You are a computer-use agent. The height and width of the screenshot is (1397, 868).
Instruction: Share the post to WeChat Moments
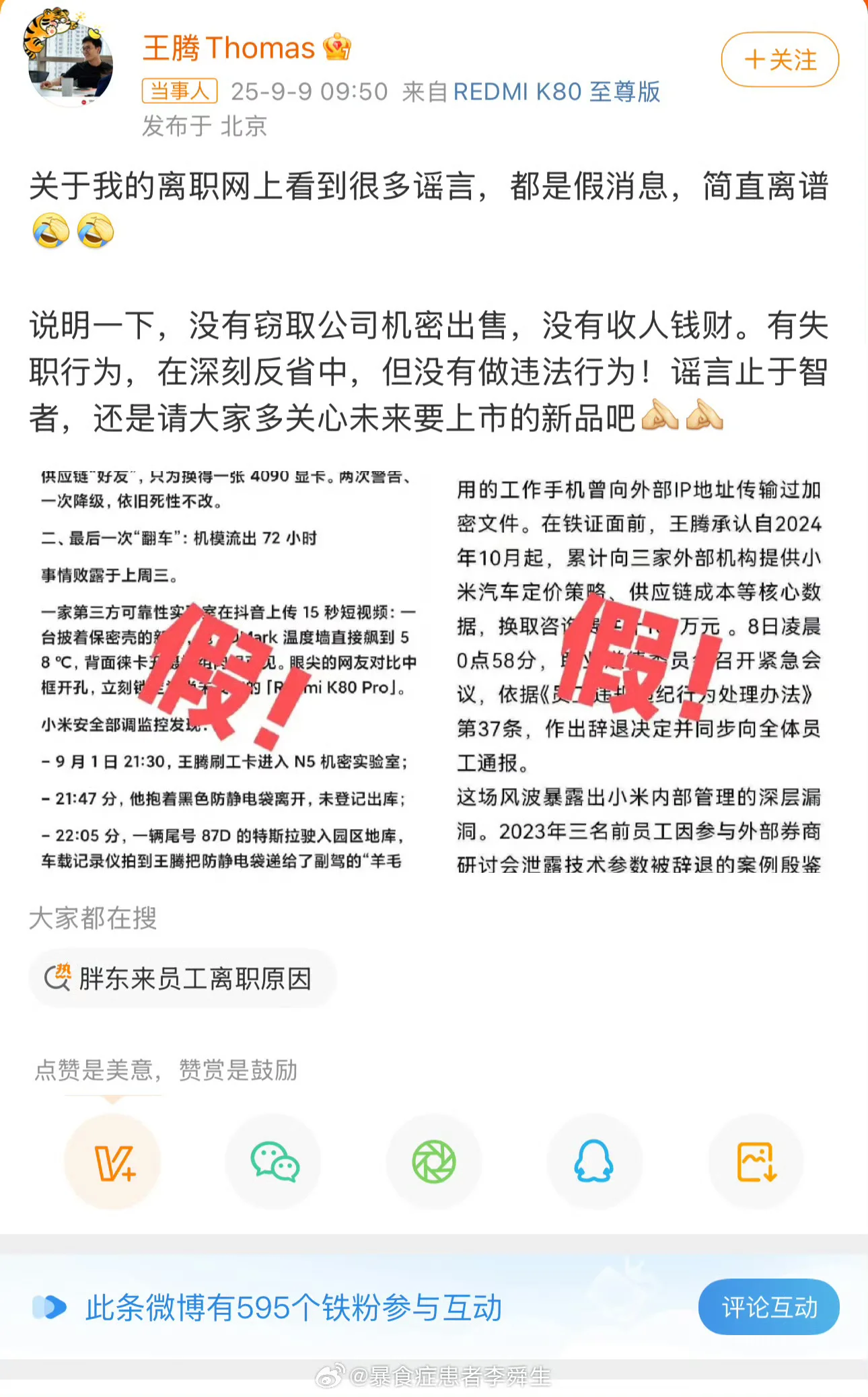tap(434, 1162)
